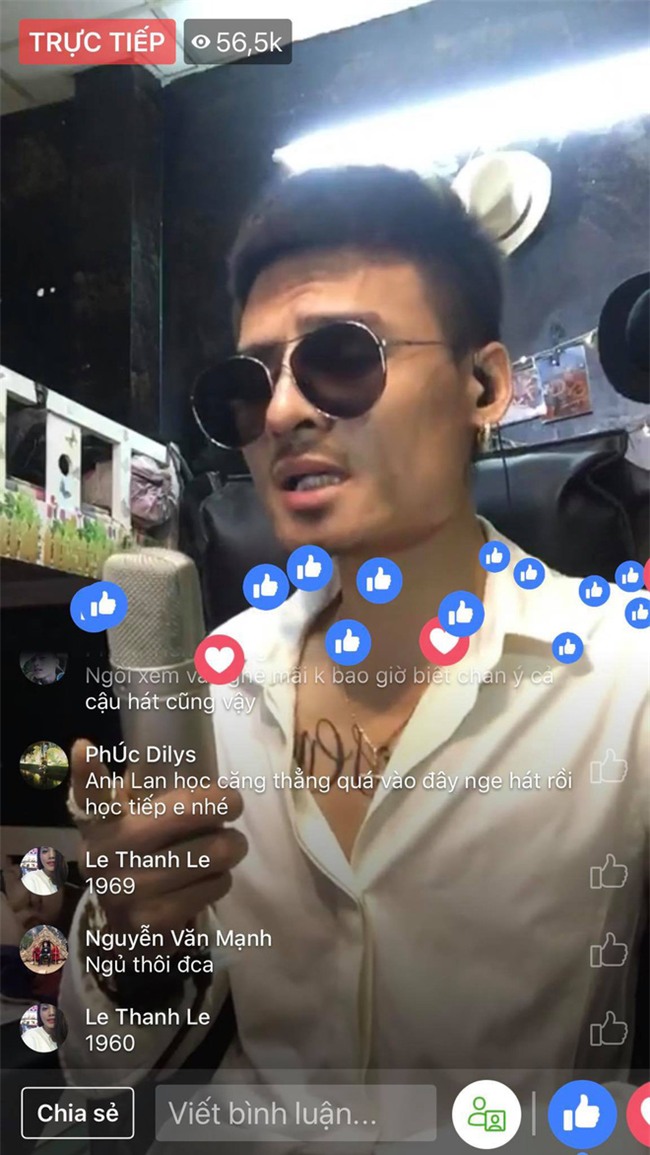Like Nguyễn Văn Mạnh's comment
Screen dimensions: 650x1155
608,950
